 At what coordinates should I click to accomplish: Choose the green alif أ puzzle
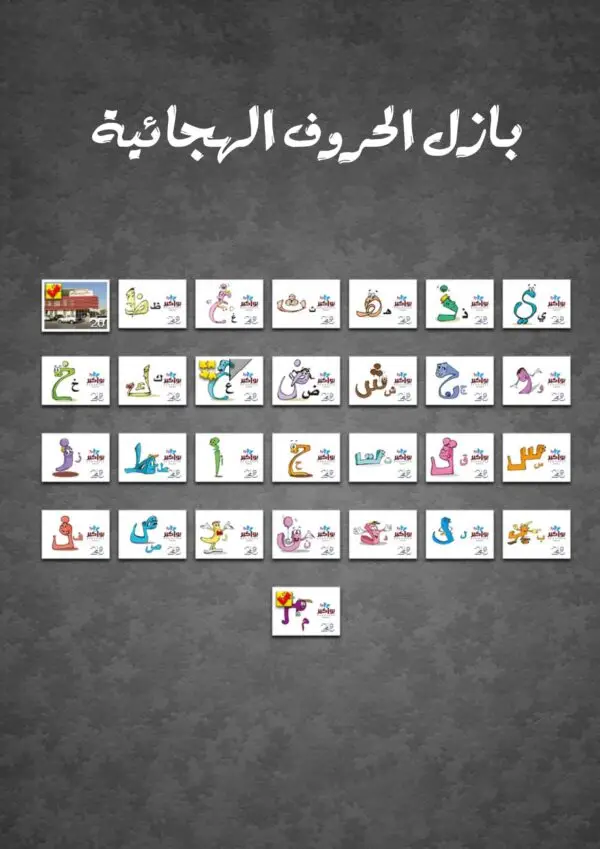[229, 458]
